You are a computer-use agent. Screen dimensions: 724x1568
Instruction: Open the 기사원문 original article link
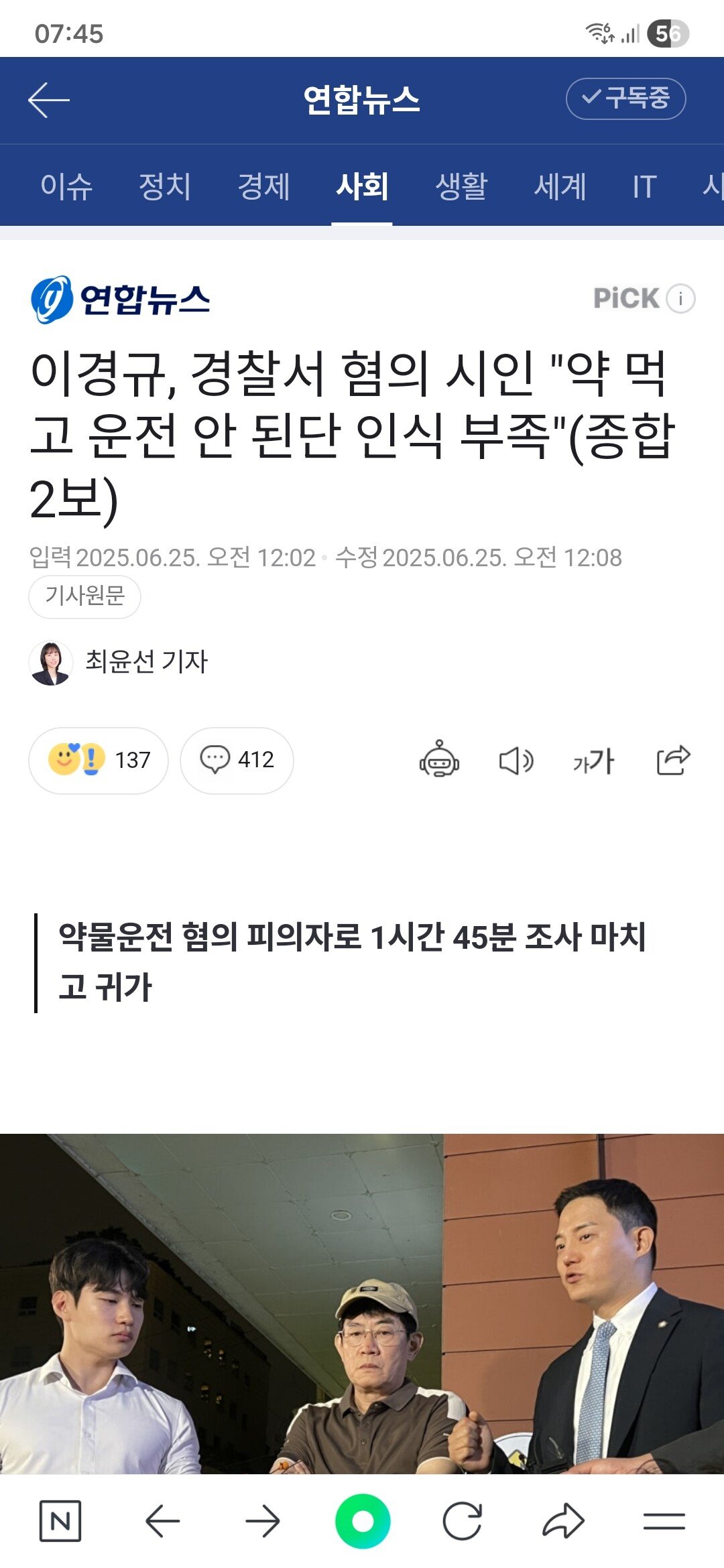pyautogui.click(x=84, y=596)
